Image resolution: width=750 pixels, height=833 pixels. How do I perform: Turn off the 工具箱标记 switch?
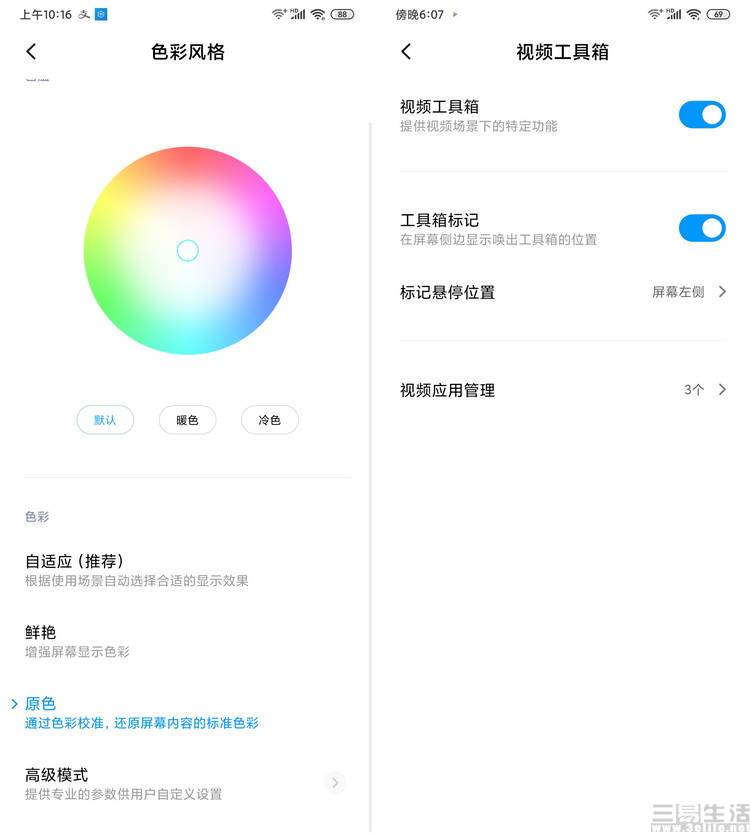click(702, 228)
